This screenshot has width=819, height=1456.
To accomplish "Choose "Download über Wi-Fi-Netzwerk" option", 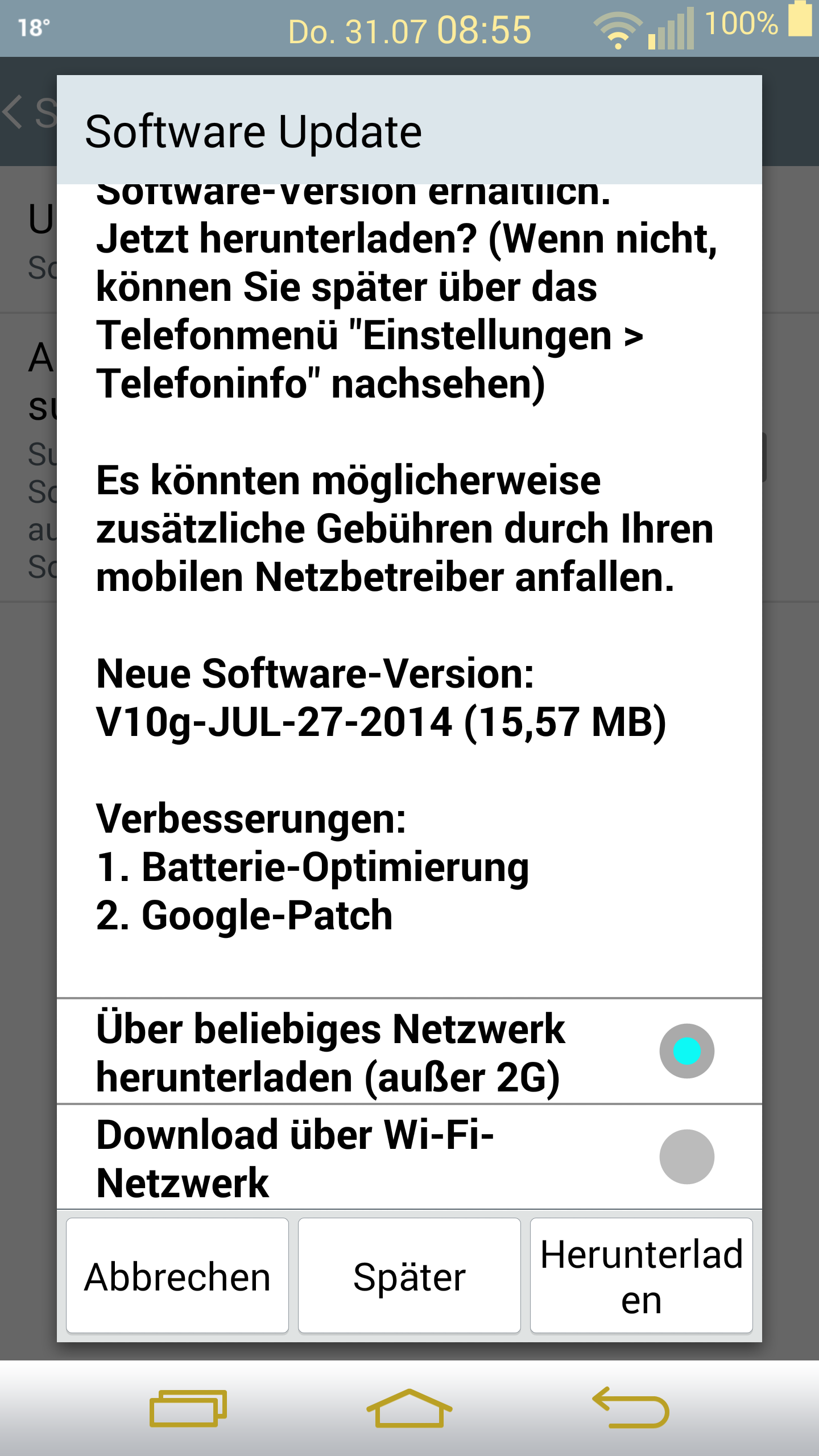I will point(409,1157).
